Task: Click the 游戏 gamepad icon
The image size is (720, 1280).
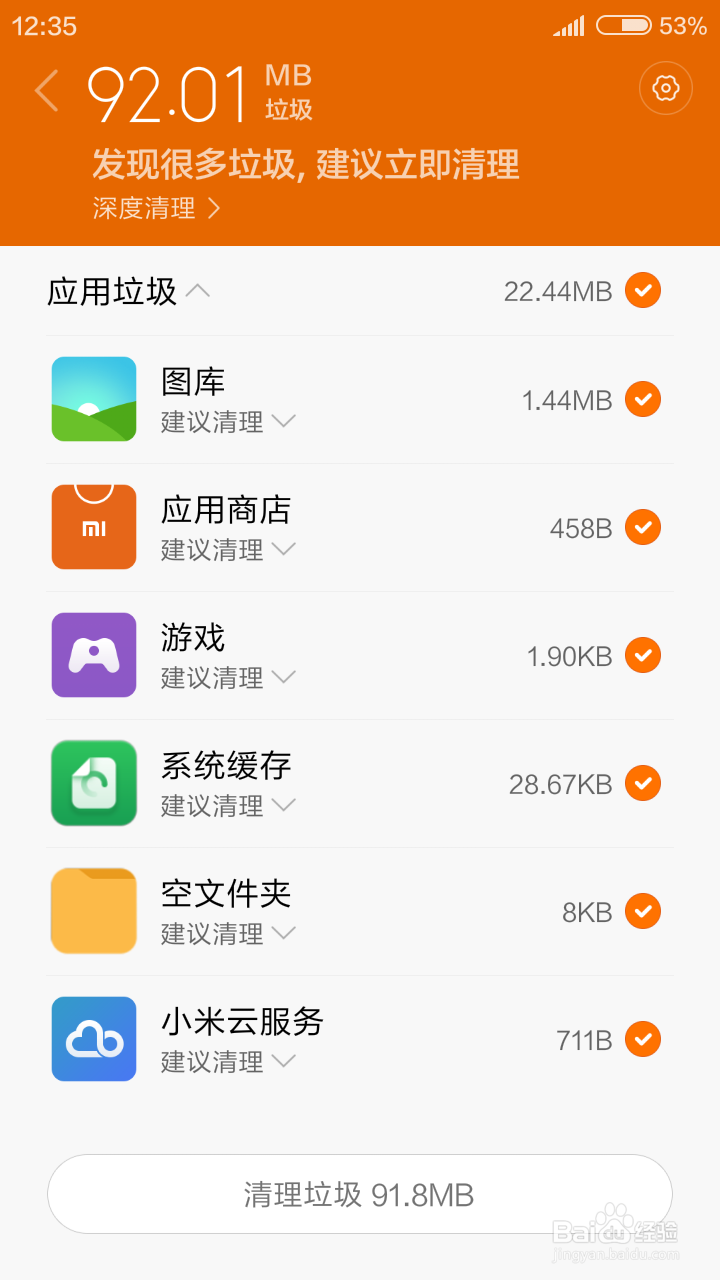Action: click(93, 655)
